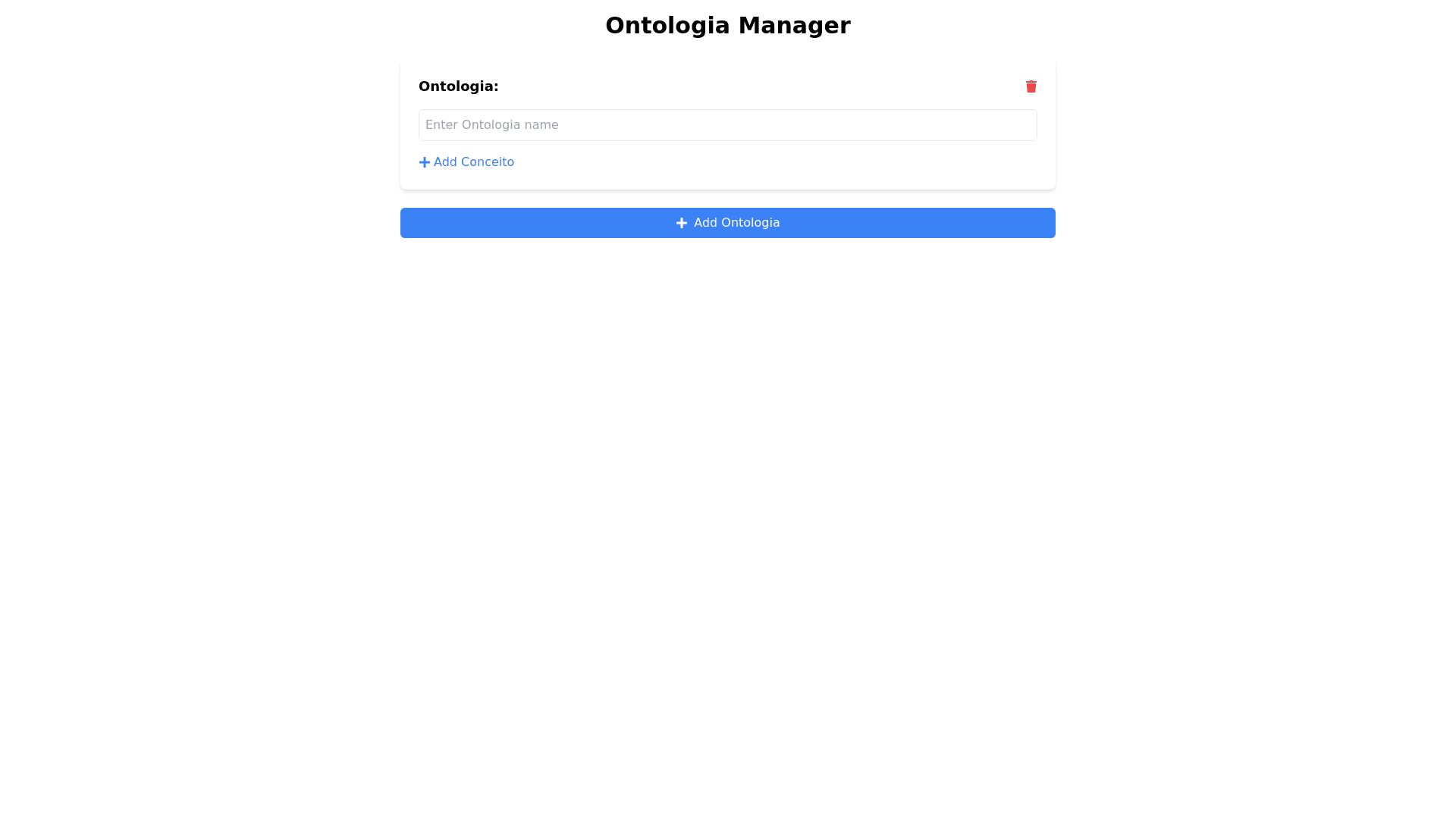
Task: Tap the Add Conceito link
Action: click(x=466, y=162)
